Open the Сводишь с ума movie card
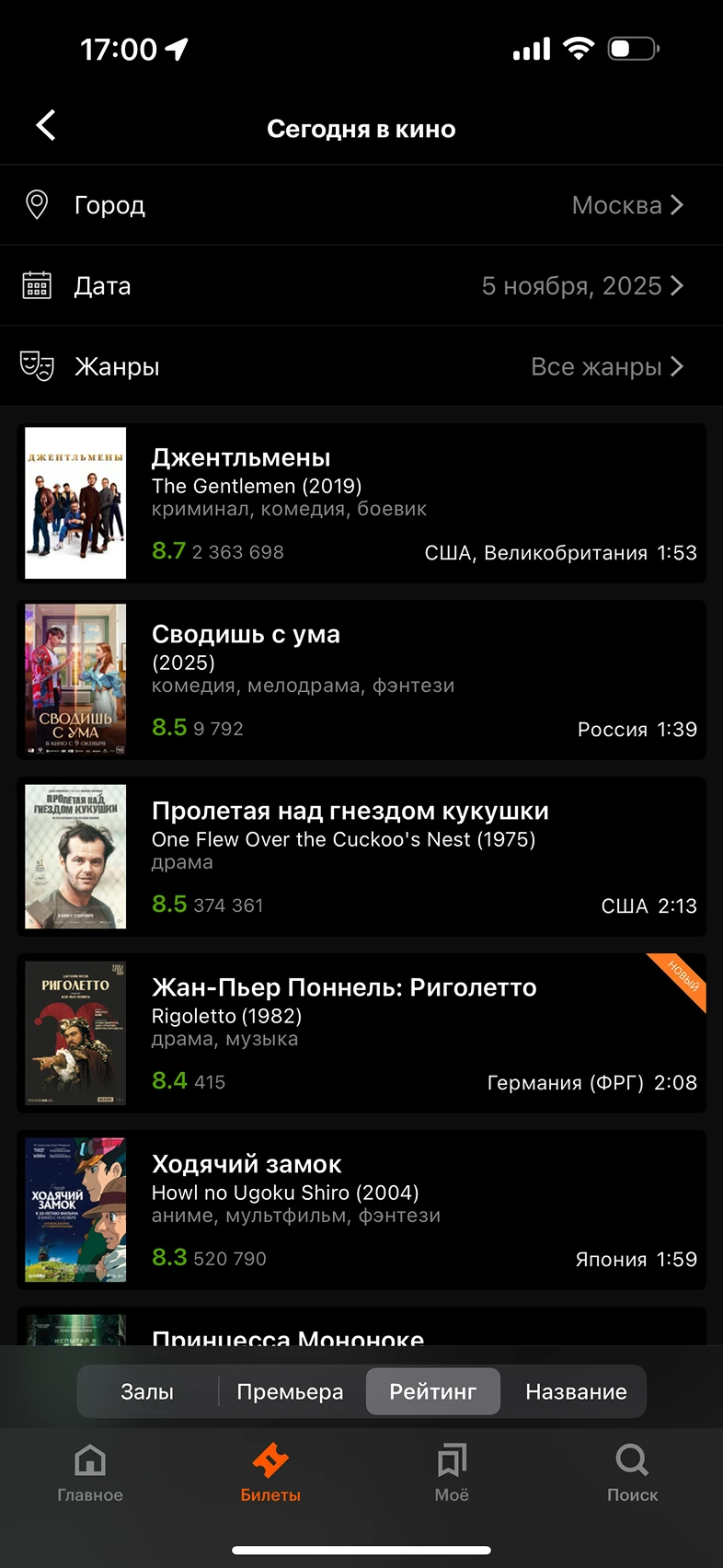Viewport: 723px width, 1568px height. (361, 680)
